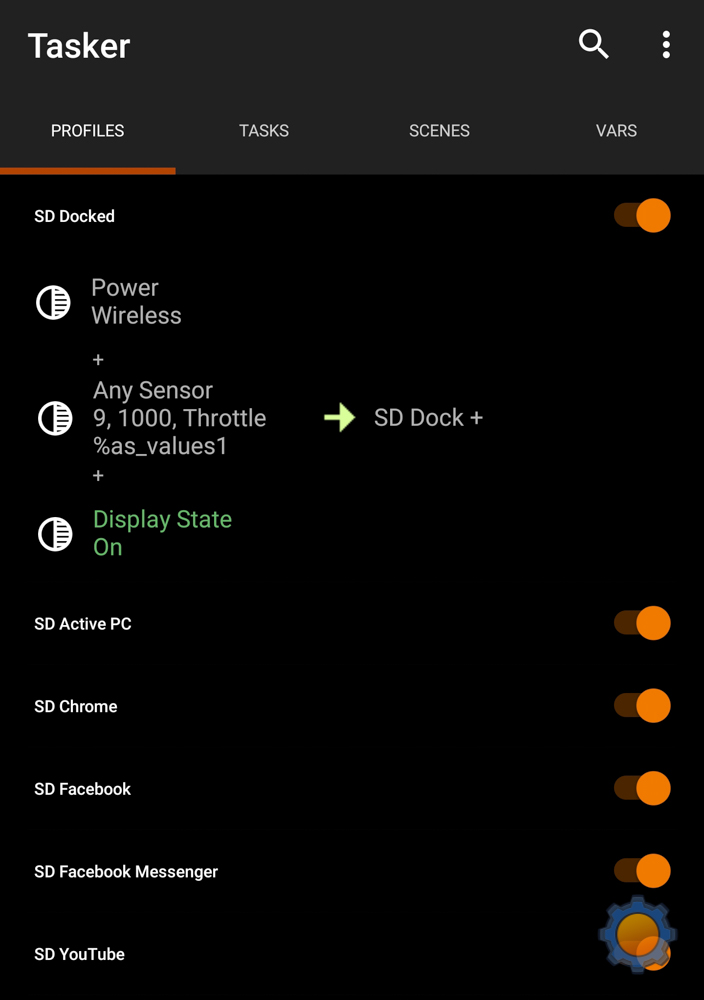Switch to the Vars tab
The height and width of the screenshot is (1000, 704).
(x=616, y=131)
